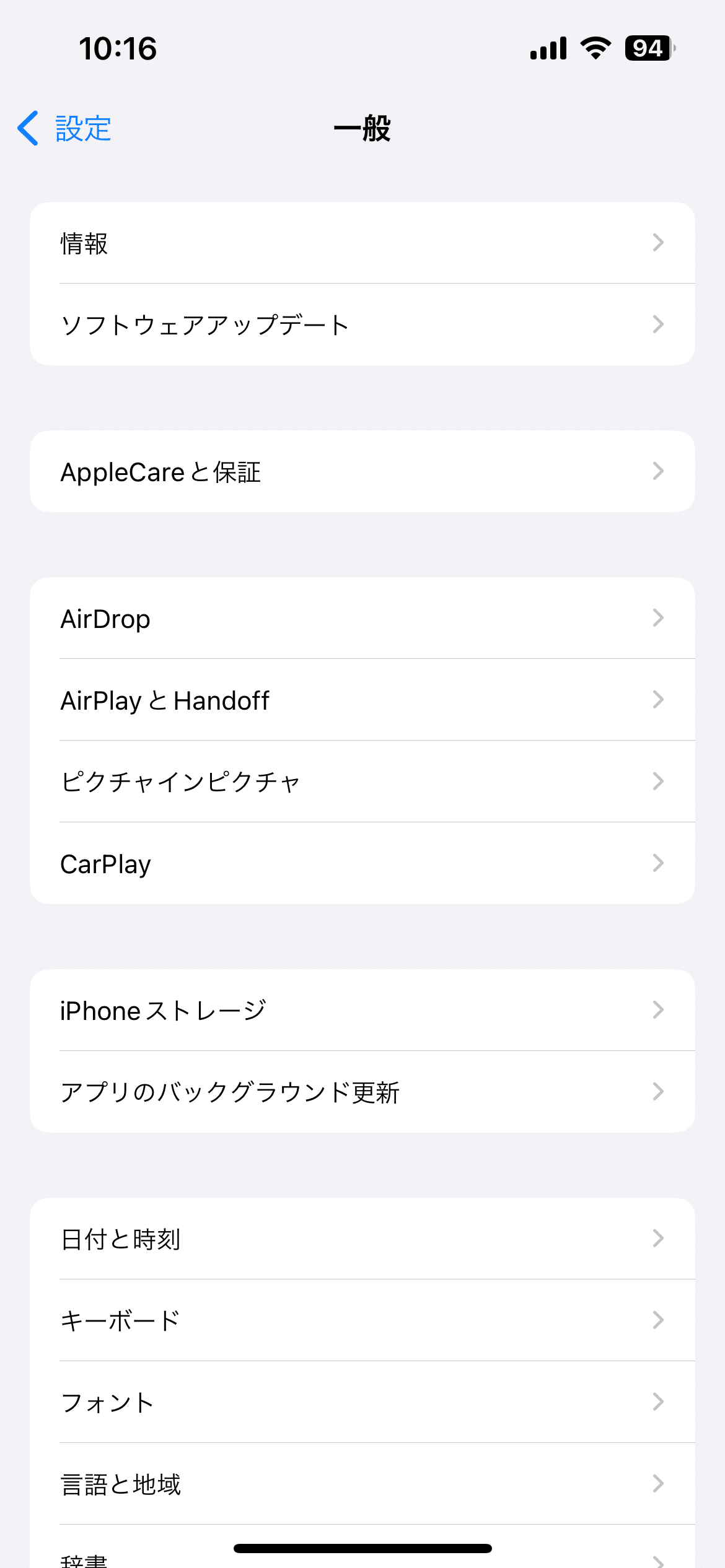Go back to 設定

[x=65, y=129]
